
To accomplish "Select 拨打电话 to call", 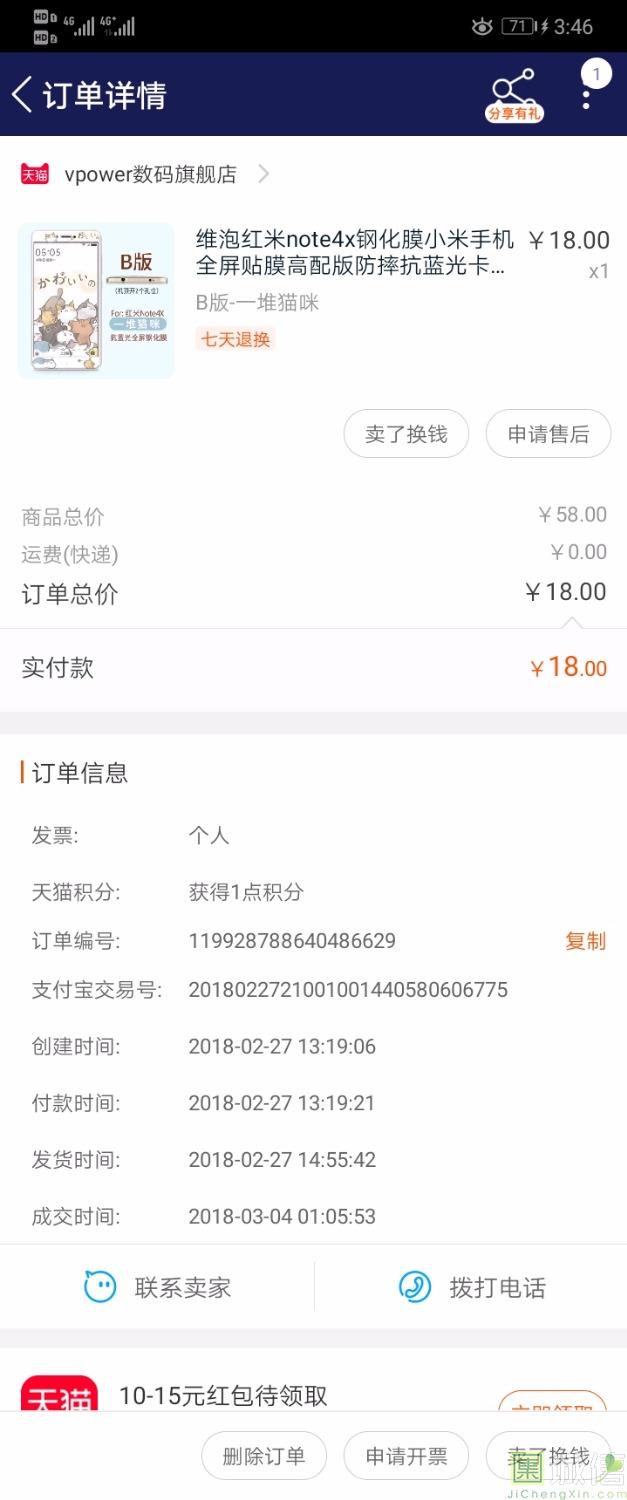I will point(472,1287).
